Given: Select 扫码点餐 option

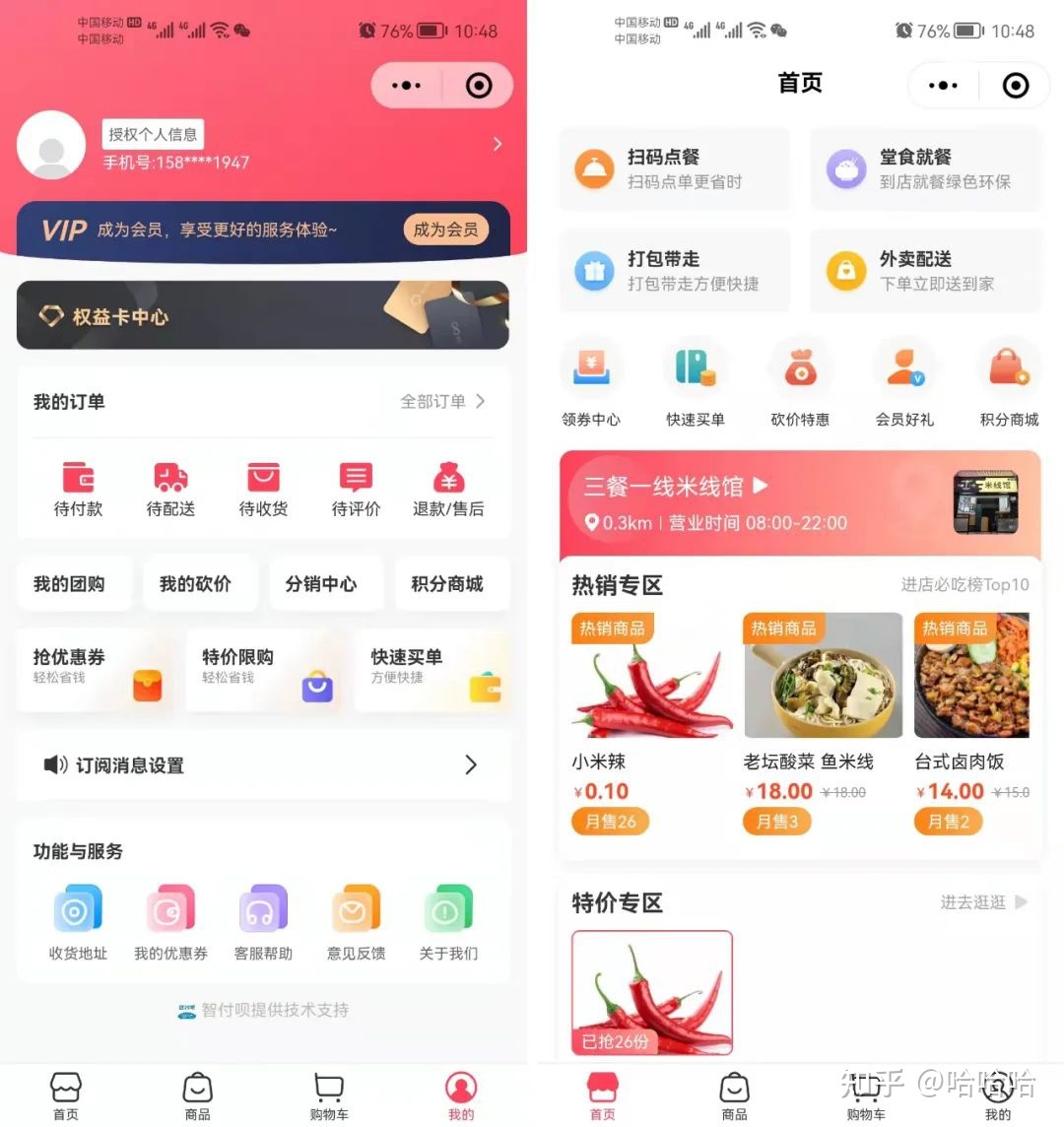Looking at the screenshot, I should tap(675, 168).
